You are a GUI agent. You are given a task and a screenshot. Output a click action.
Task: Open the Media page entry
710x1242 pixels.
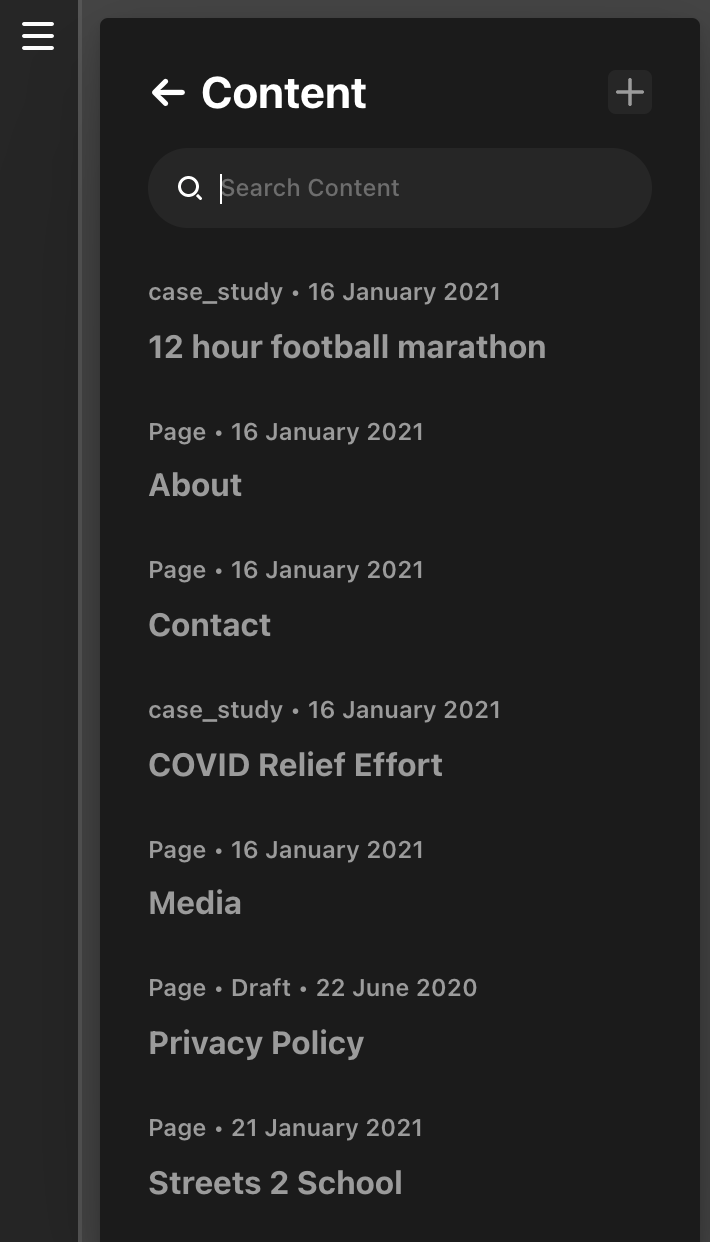195,903
